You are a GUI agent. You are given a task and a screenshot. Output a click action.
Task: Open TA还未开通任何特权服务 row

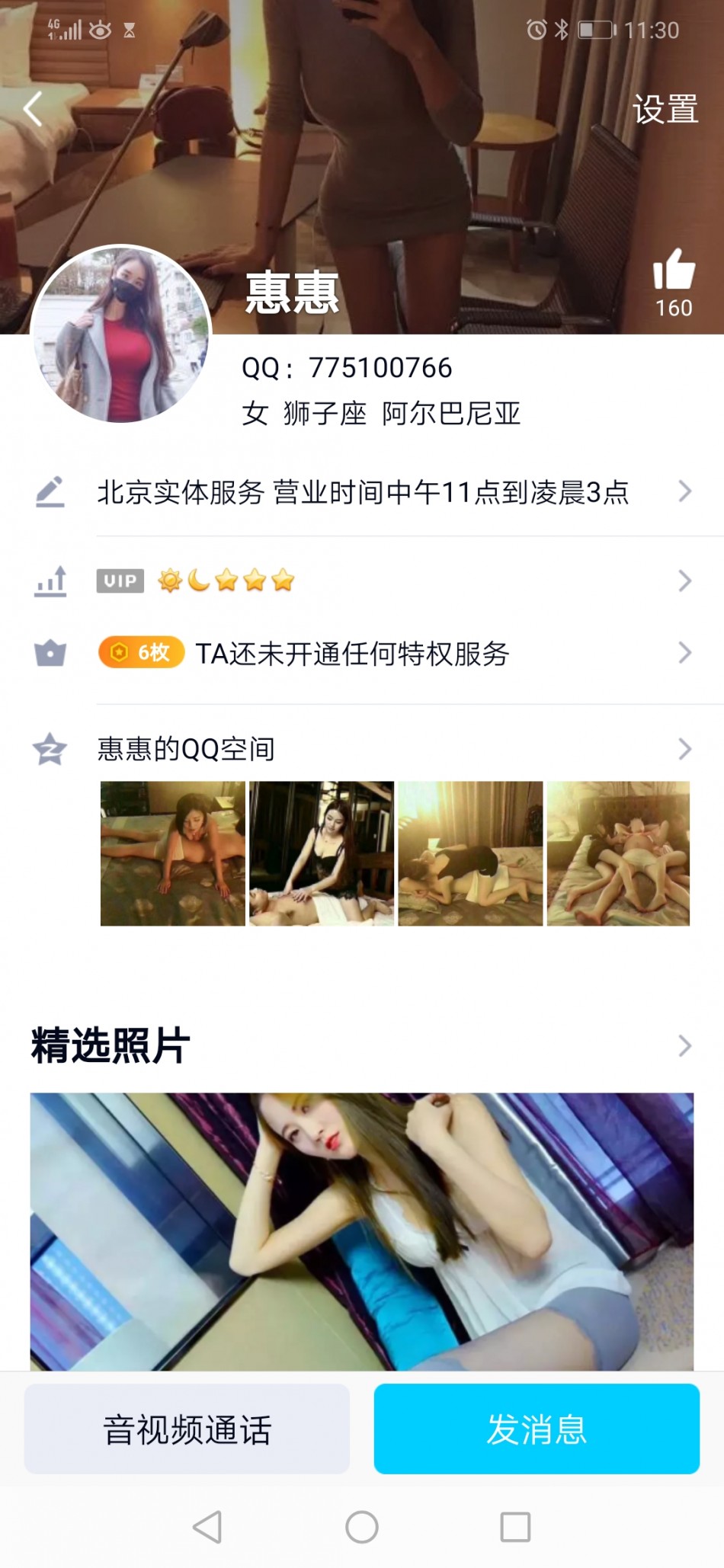[363, 654]
